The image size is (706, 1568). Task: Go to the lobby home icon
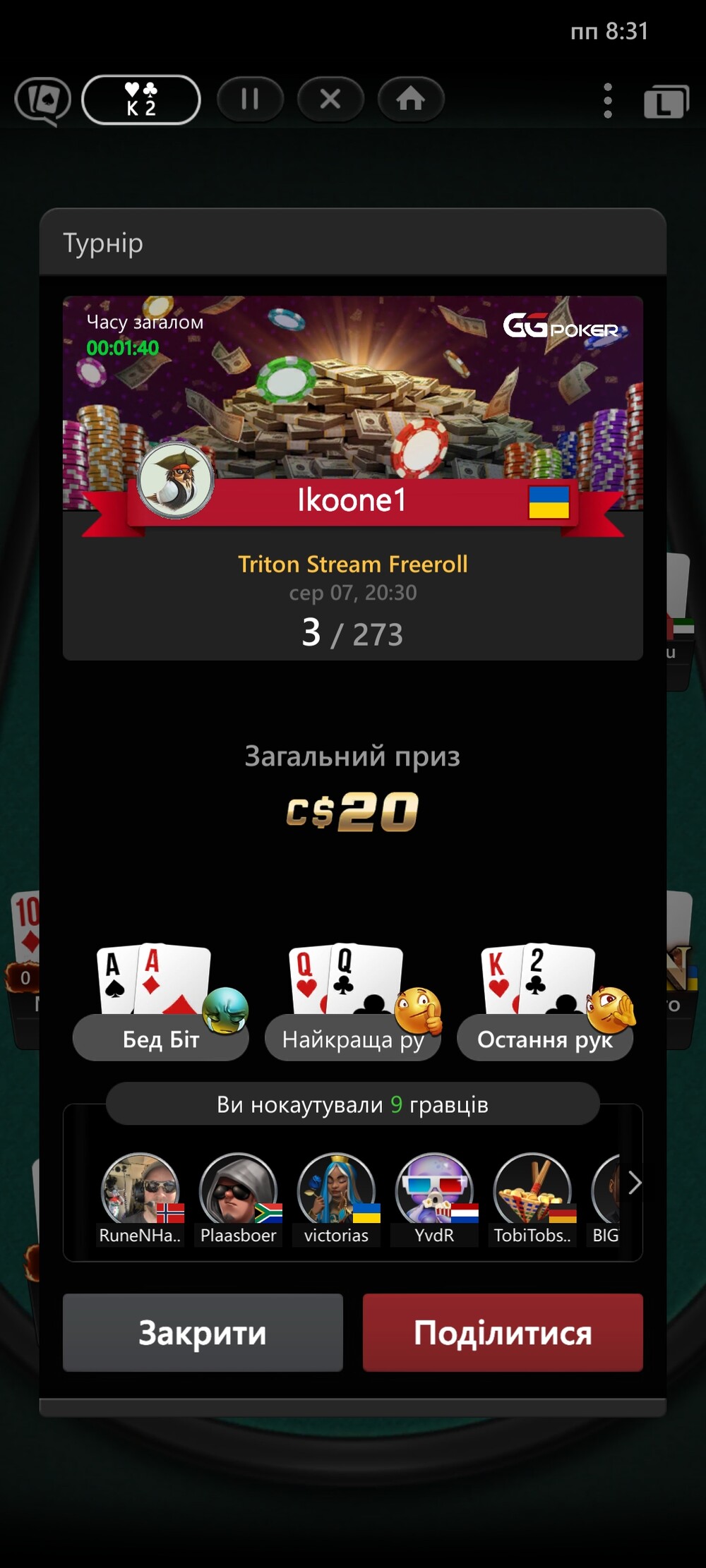click(x=411, y=99)
